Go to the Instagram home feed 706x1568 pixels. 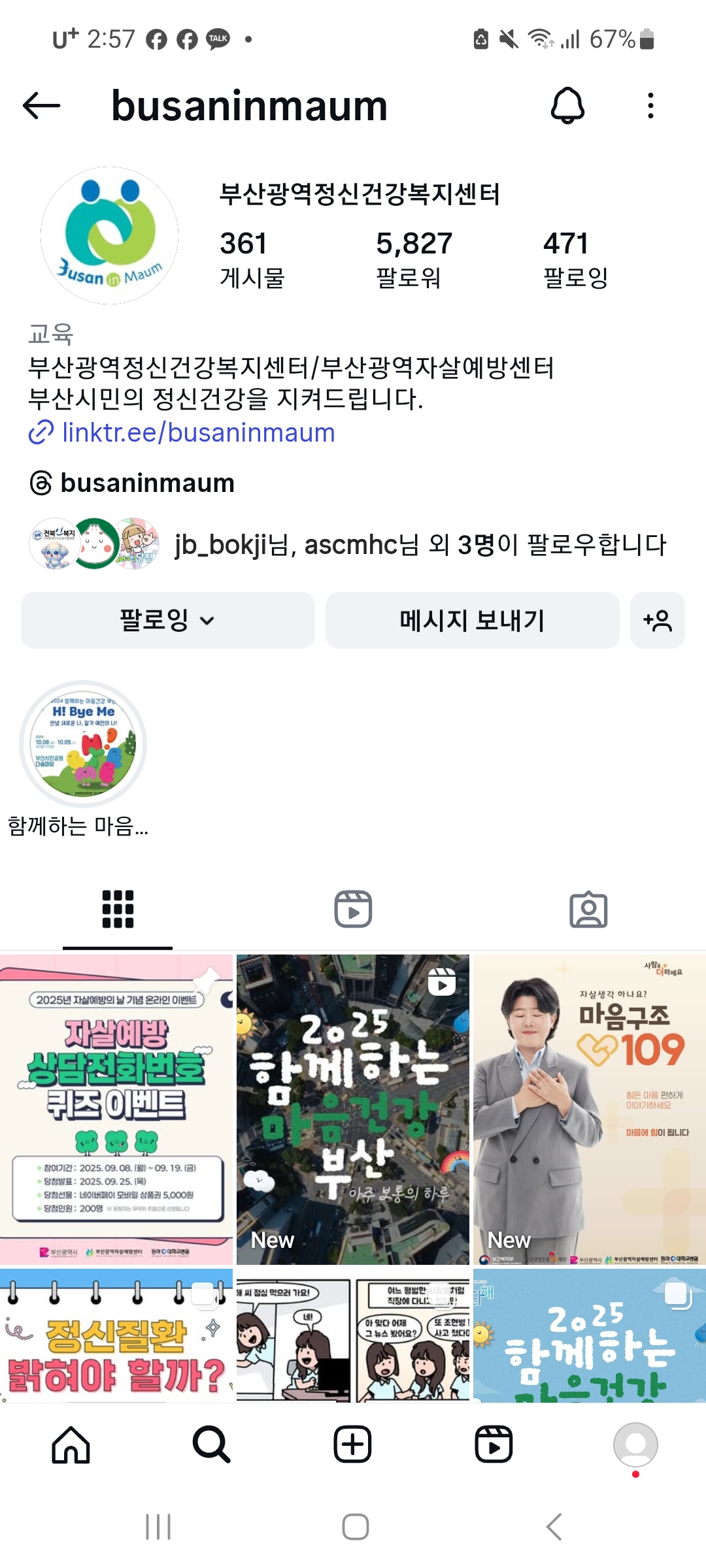click(x=71, y=1445)
